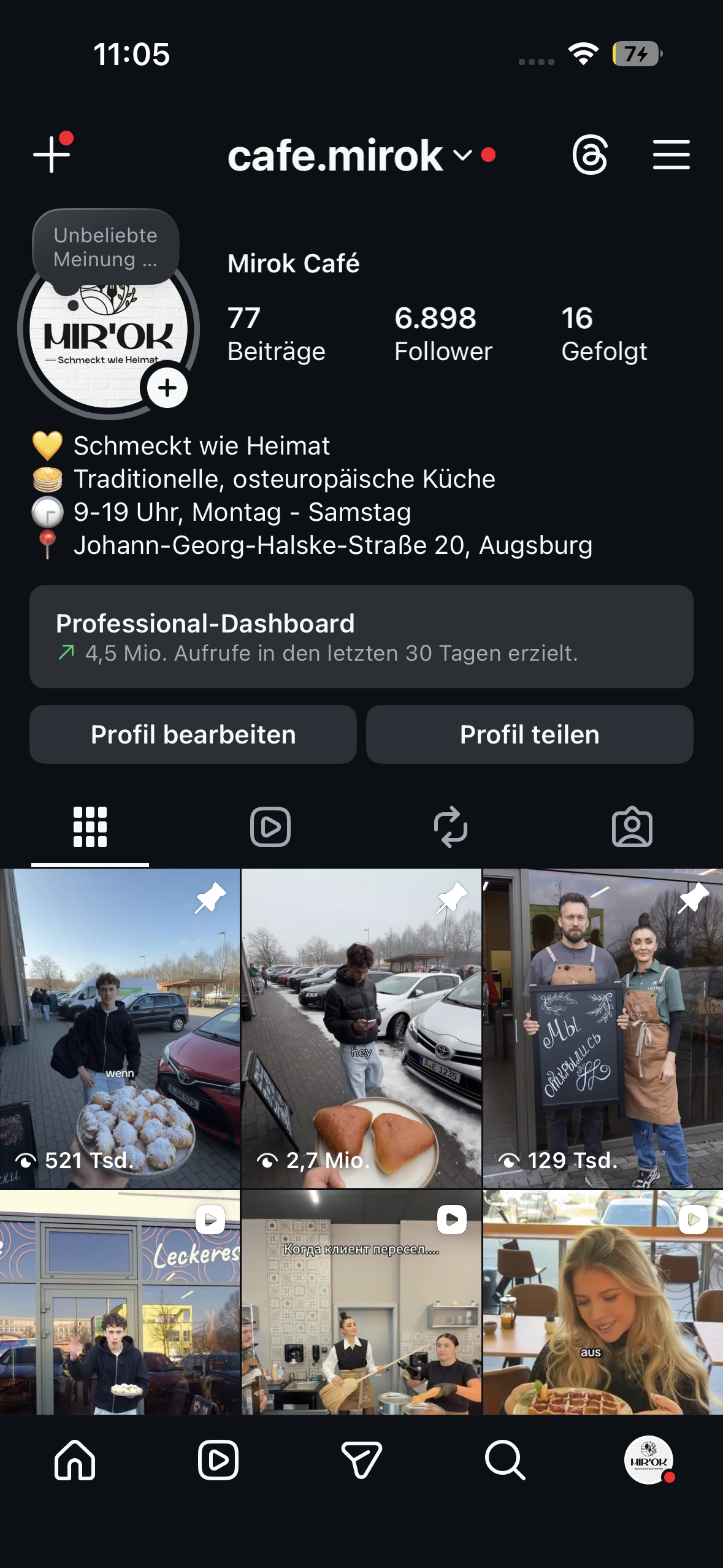Image resolution: width=723 pixels, height=1568 pixels.
Task: Open pinned post with 129 Tsd. views
Action: click(x=603, y=1028)
